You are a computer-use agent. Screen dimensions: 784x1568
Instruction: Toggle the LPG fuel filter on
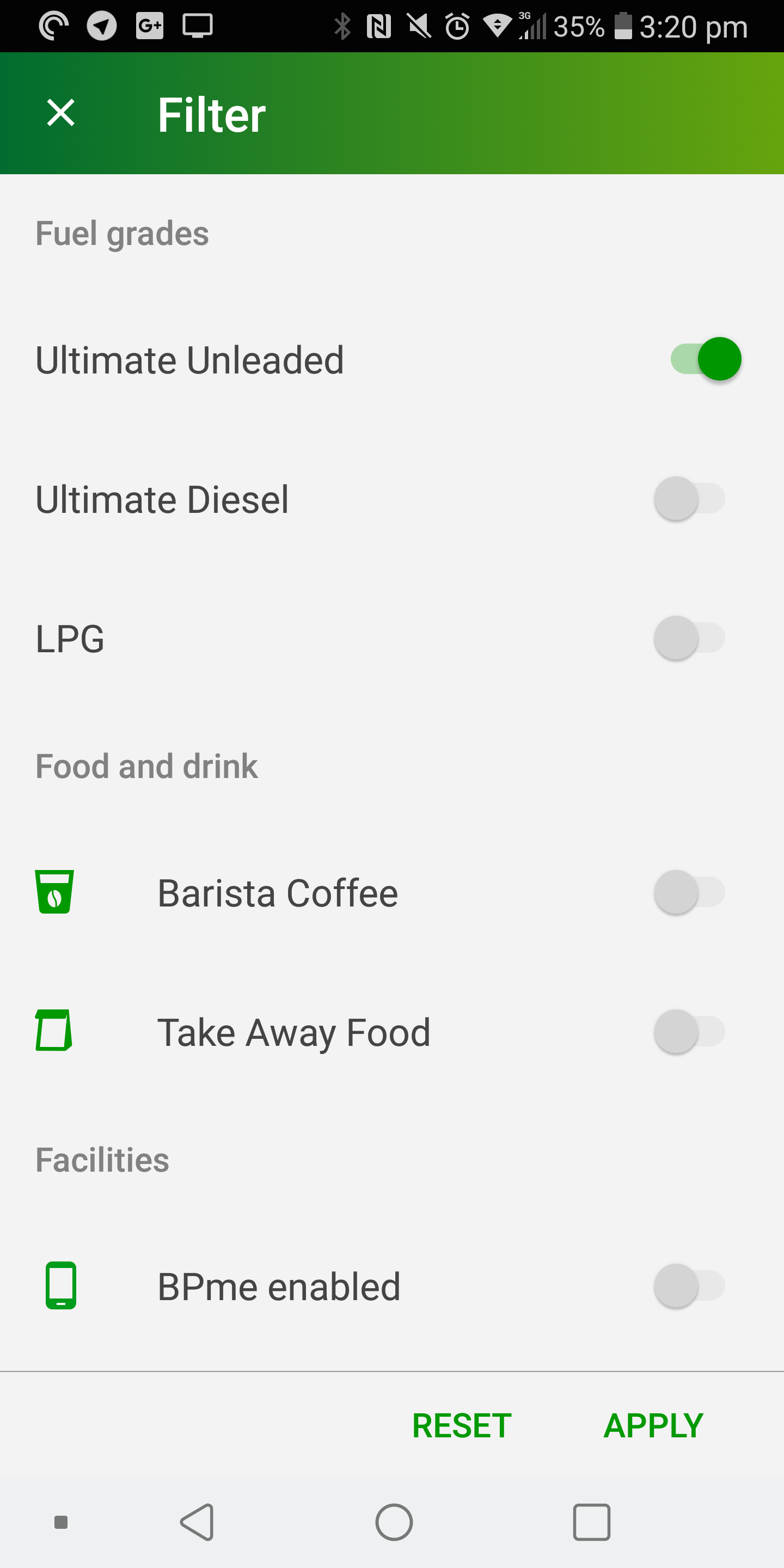click(x=689, y=638)
